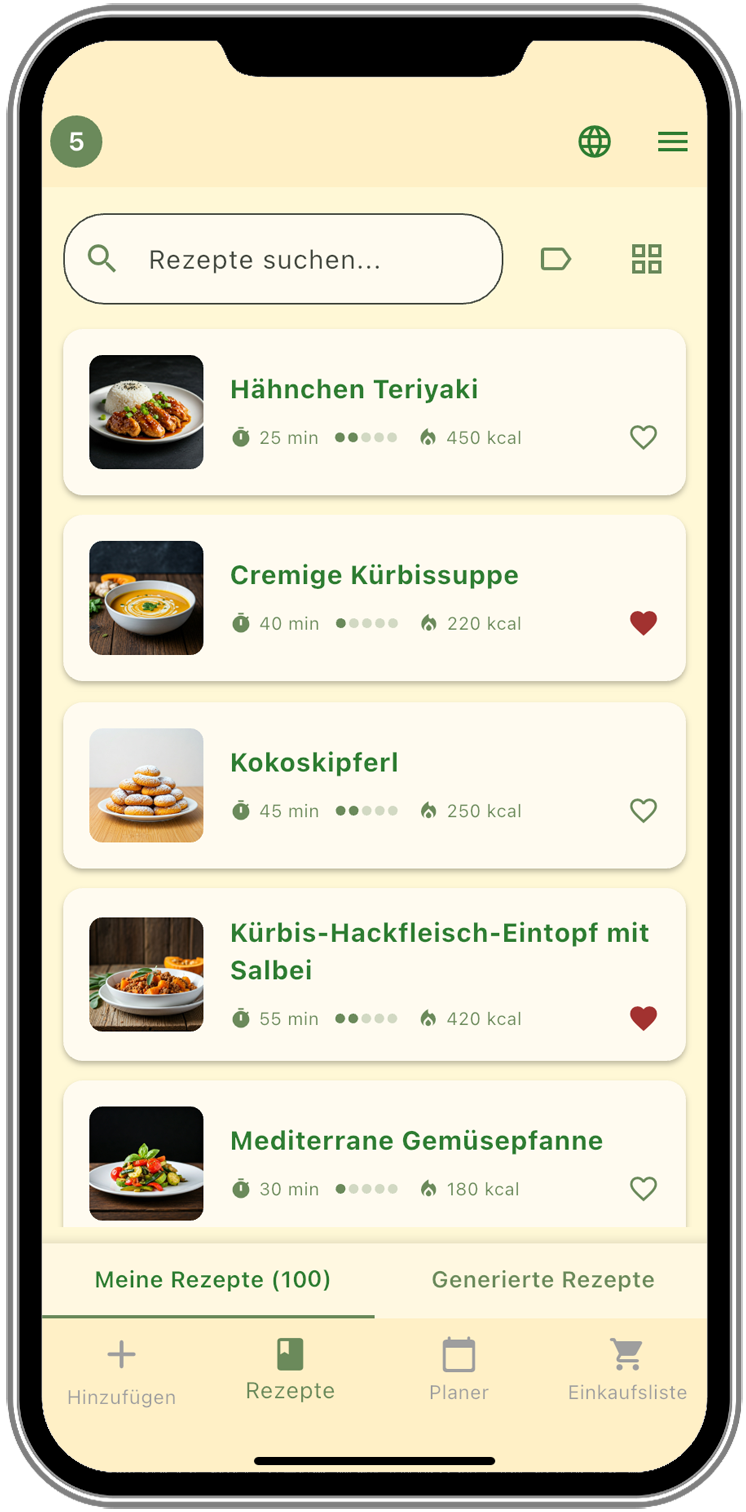Open the hamburger menu
This screenshot has width=746, height=1512.
point(672,141)
